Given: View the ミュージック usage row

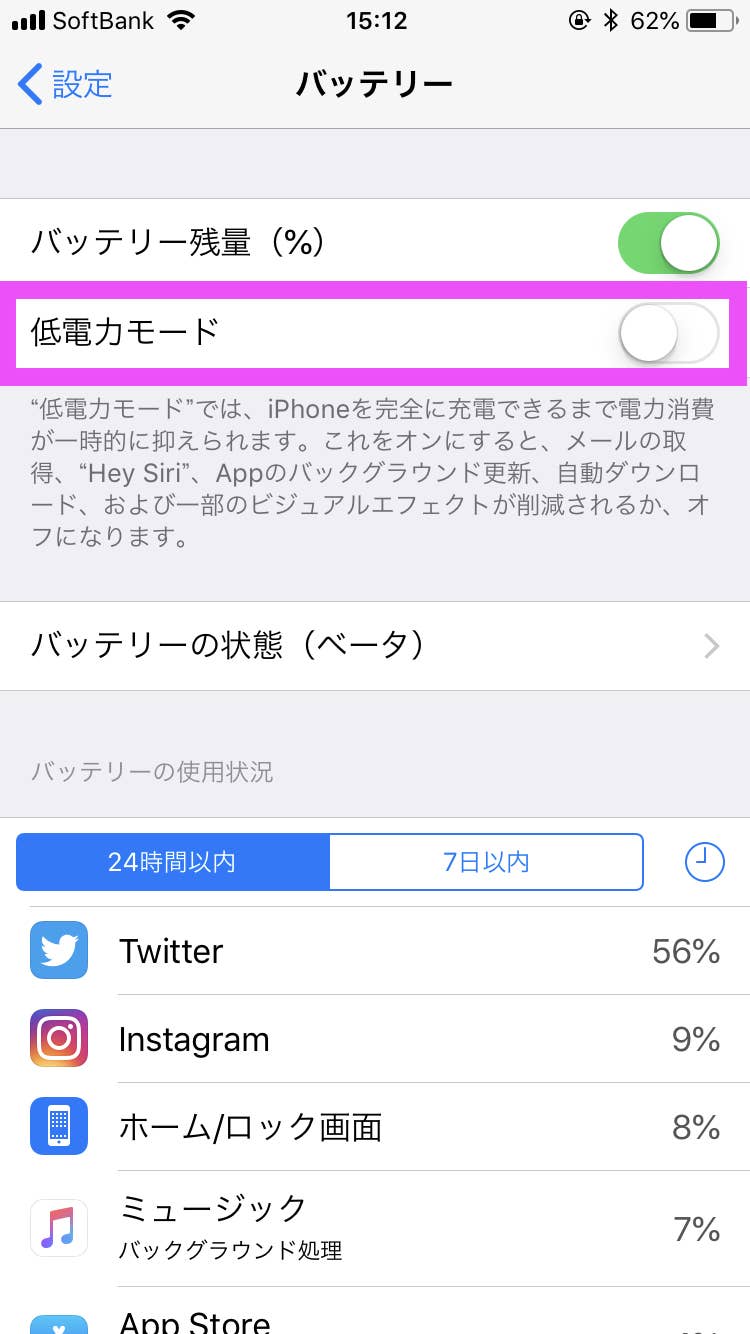Looking at the screenshot, I should click(375, 1227).
